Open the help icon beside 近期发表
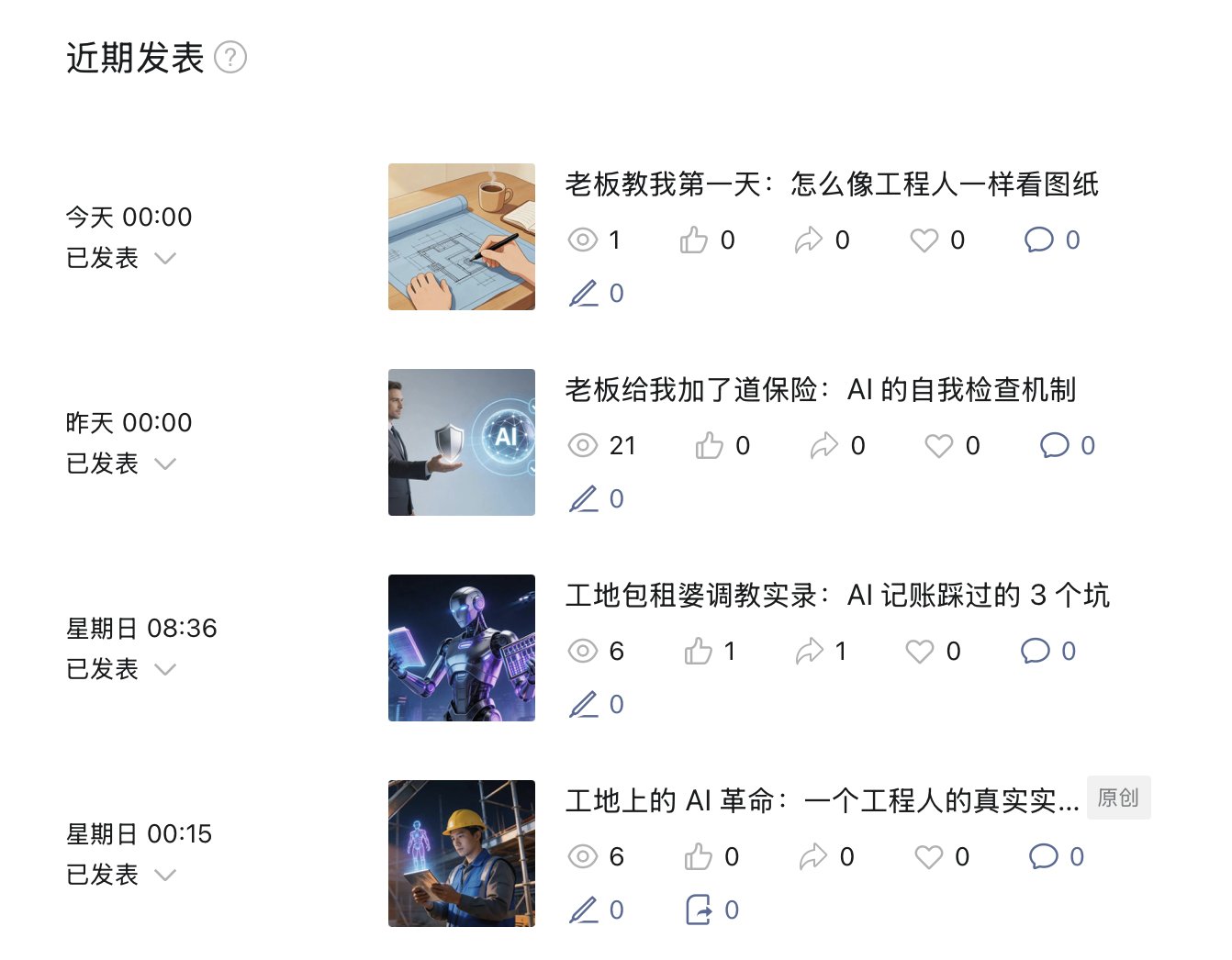The image size is (1232, 960). coord(230,58)
